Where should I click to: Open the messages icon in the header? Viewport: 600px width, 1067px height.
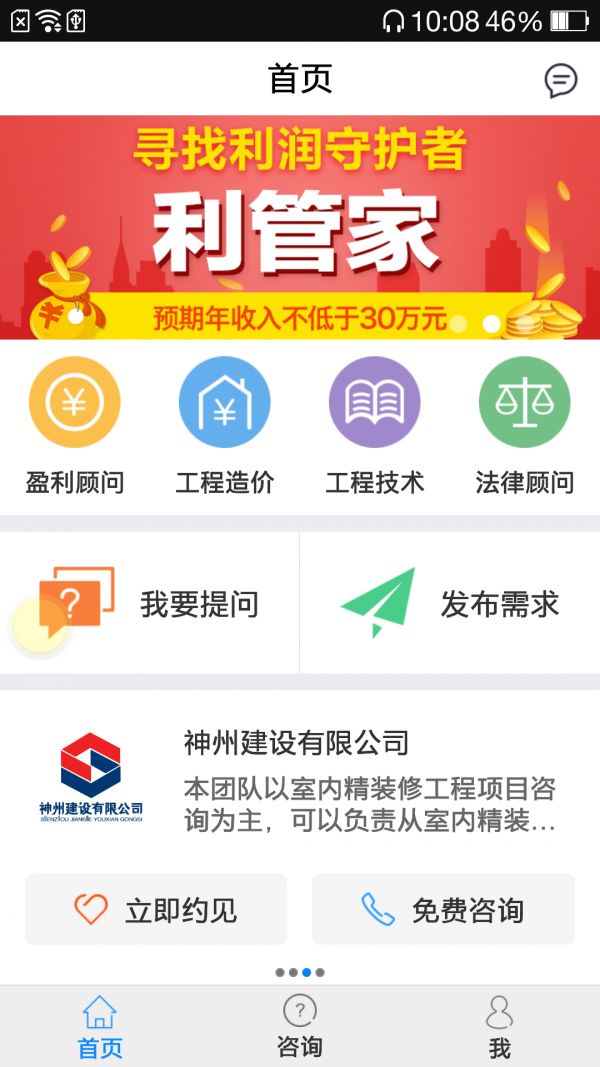(x=560, y=80)
